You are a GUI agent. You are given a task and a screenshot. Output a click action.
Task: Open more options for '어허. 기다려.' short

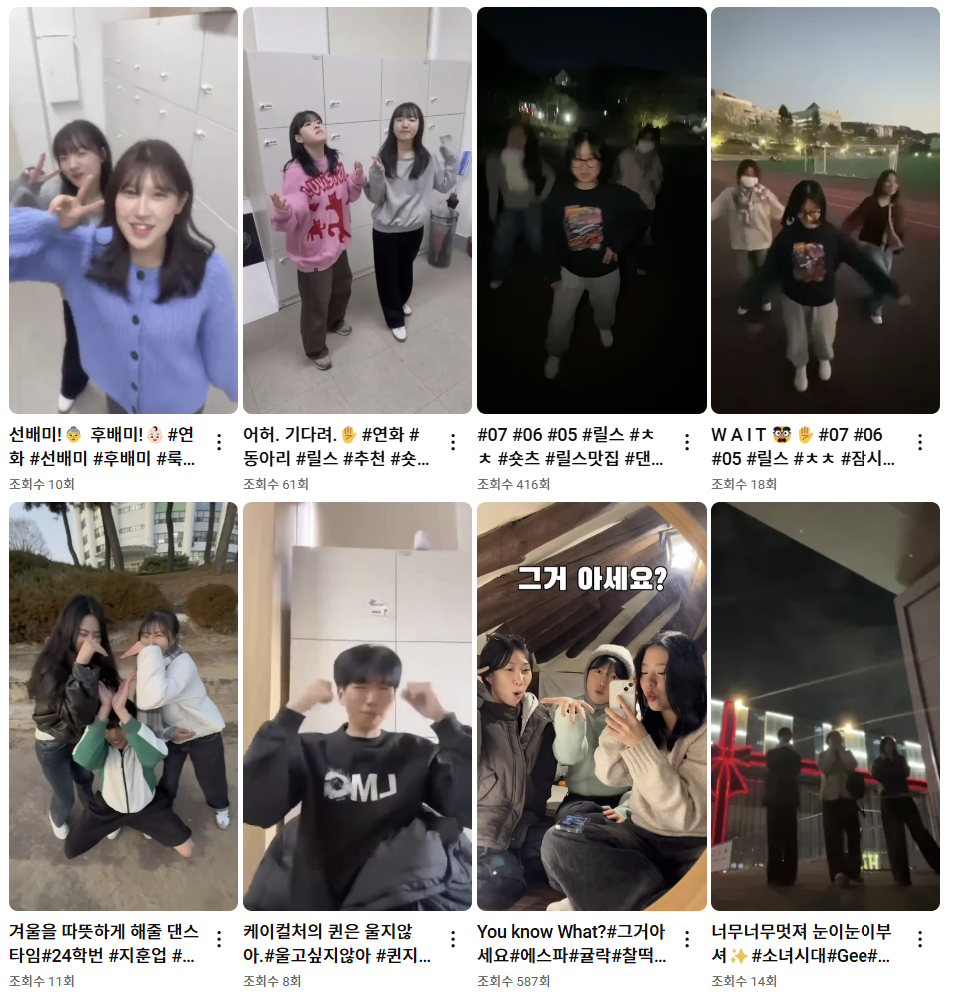[453, 442]
